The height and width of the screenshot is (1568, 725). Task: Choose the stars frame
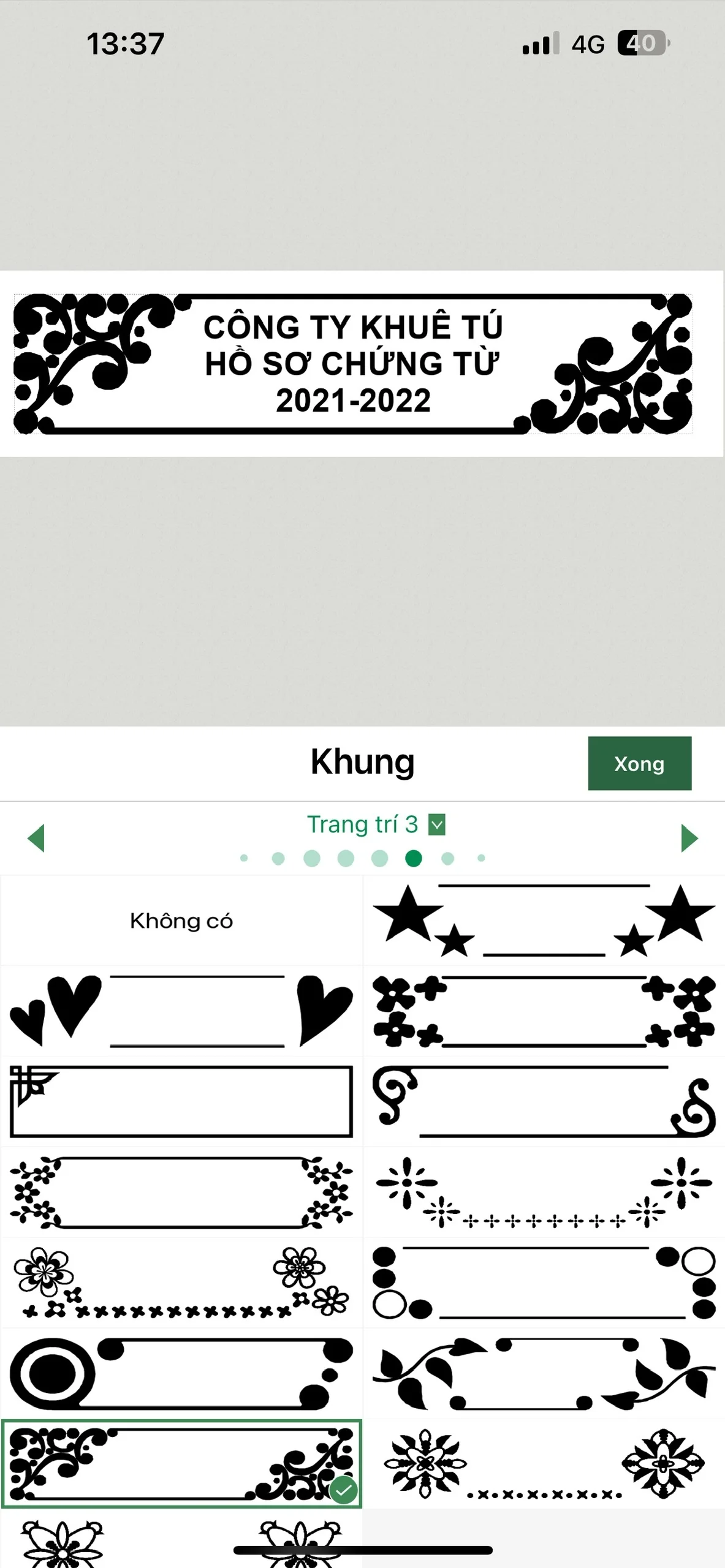(x=544, y=921)
